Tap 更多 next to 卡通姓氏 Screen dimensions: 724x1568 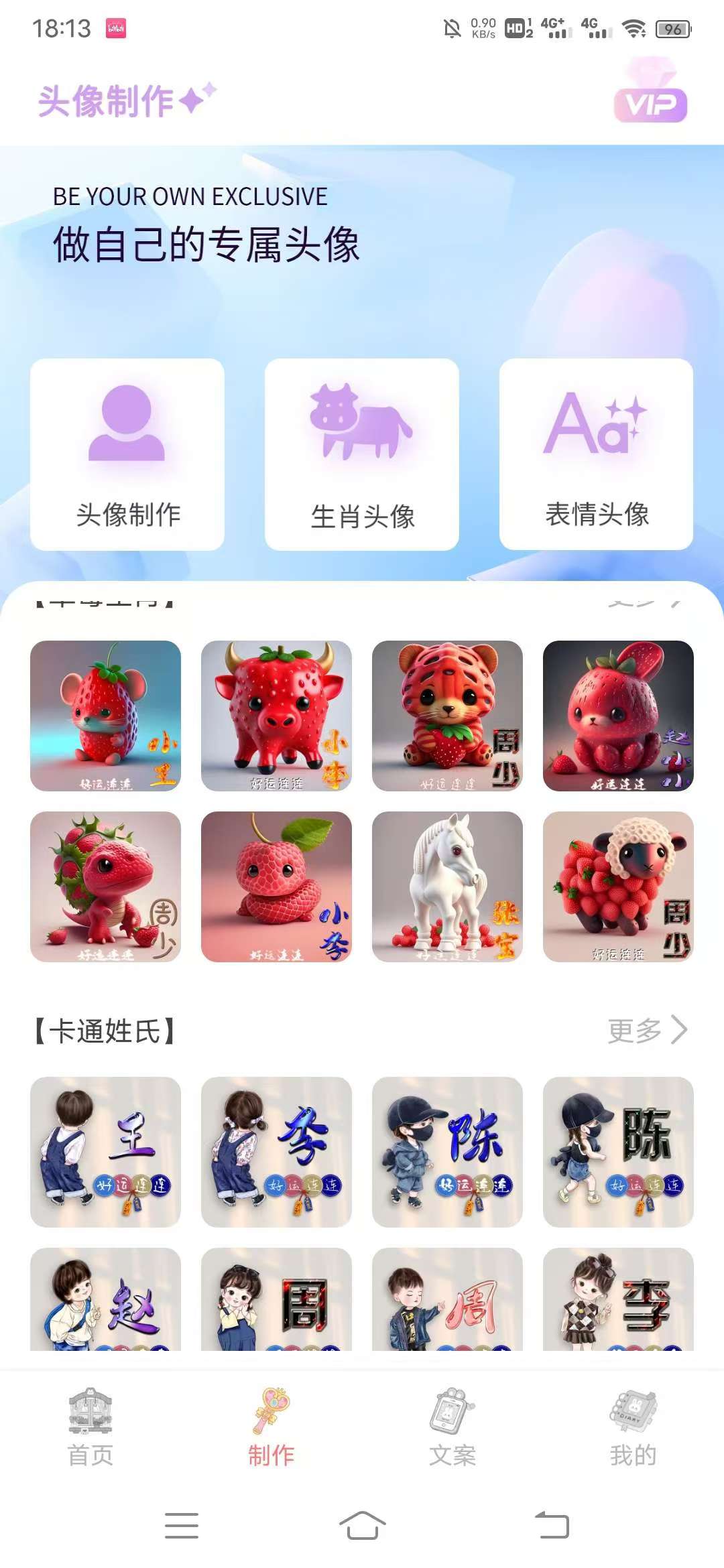tap(648, 1031)
